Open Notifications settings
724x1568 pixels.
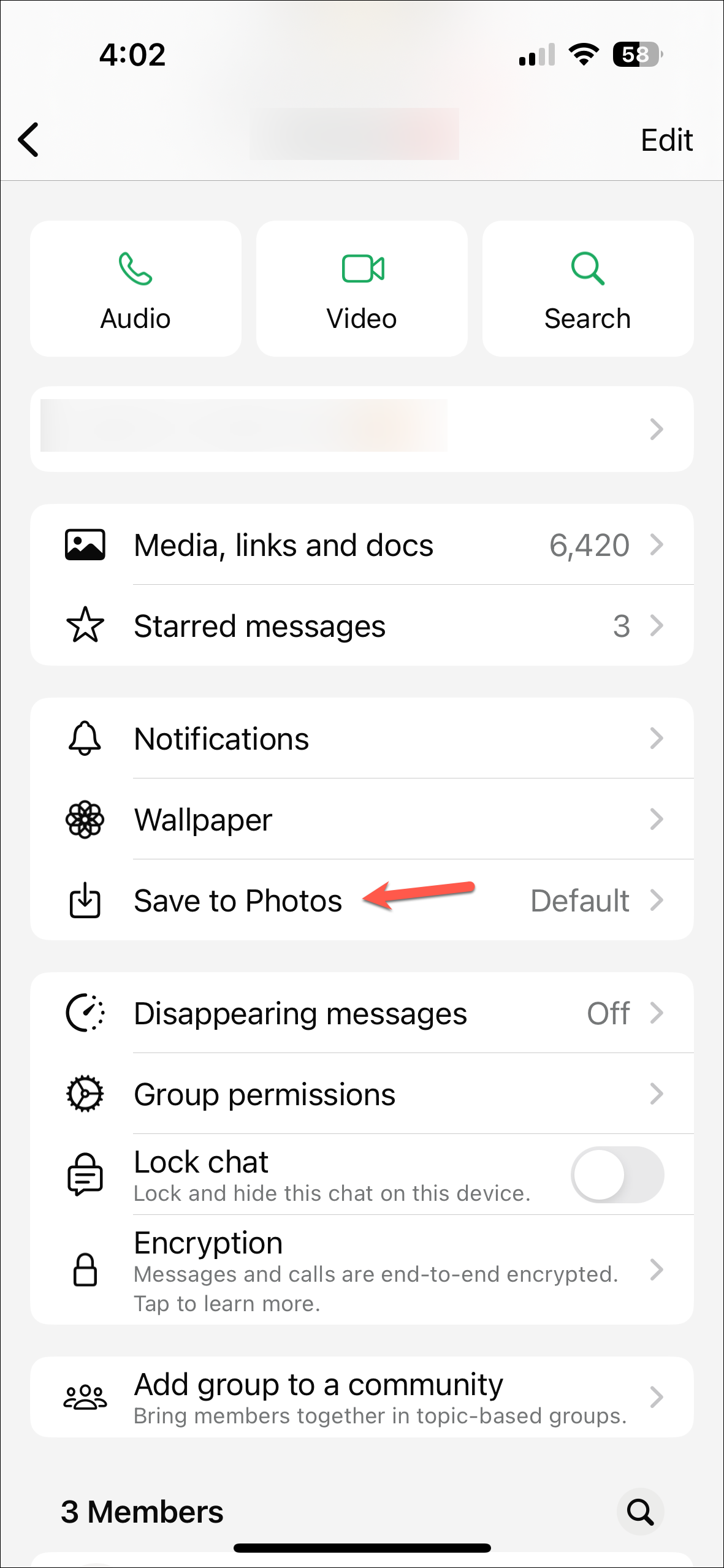[362, 739]
